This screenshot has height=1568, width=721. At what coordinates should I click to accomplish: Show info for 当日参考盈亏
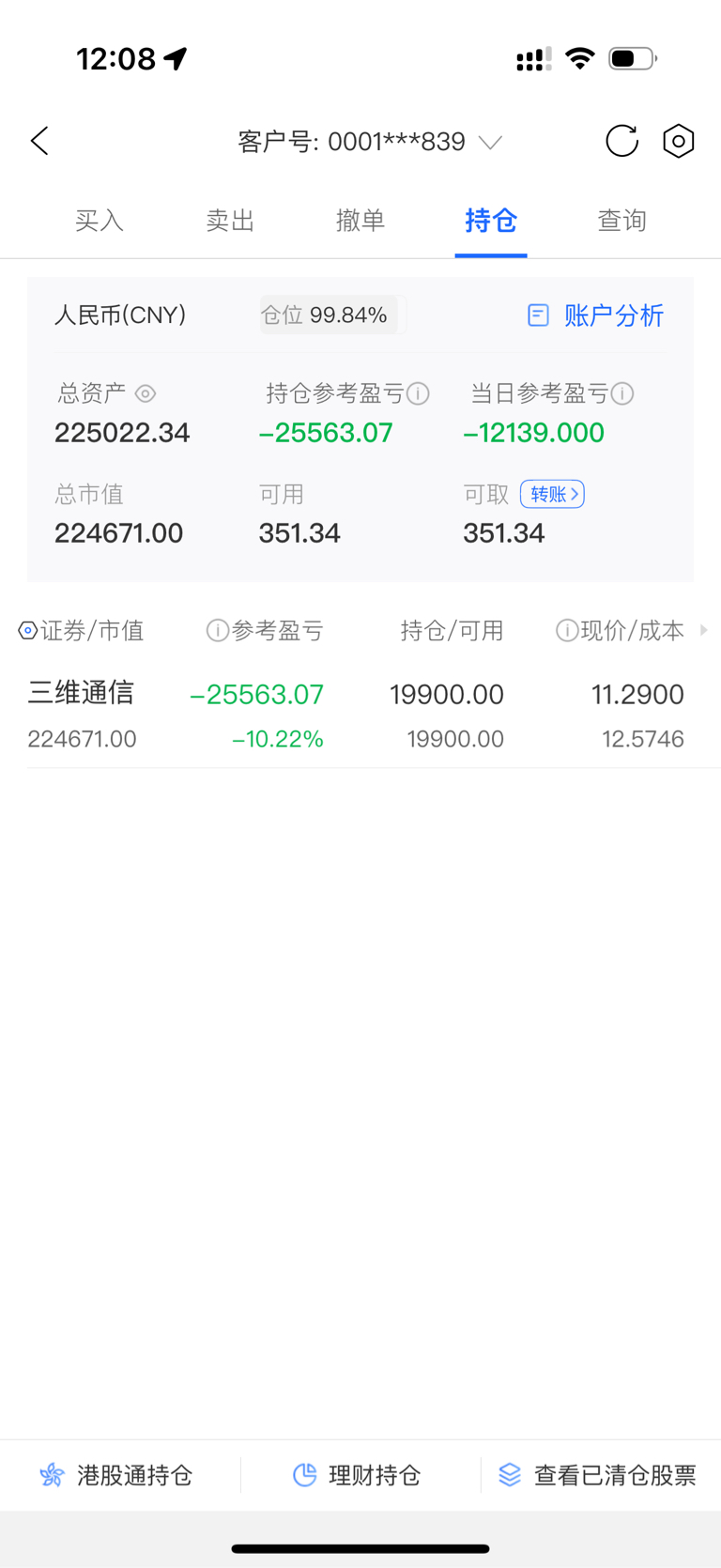622,393
